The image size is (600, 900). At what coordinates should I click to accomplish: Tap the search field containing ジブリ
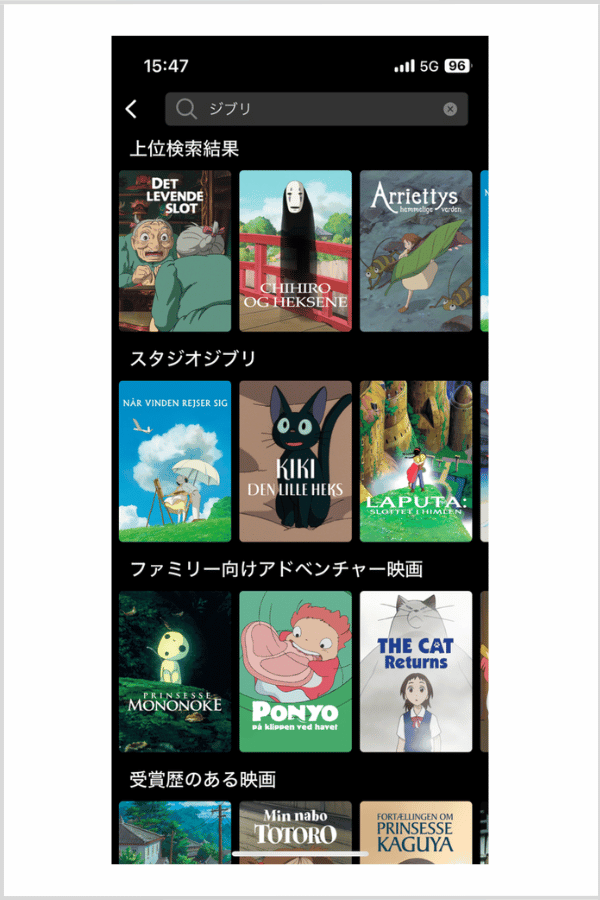310,109
